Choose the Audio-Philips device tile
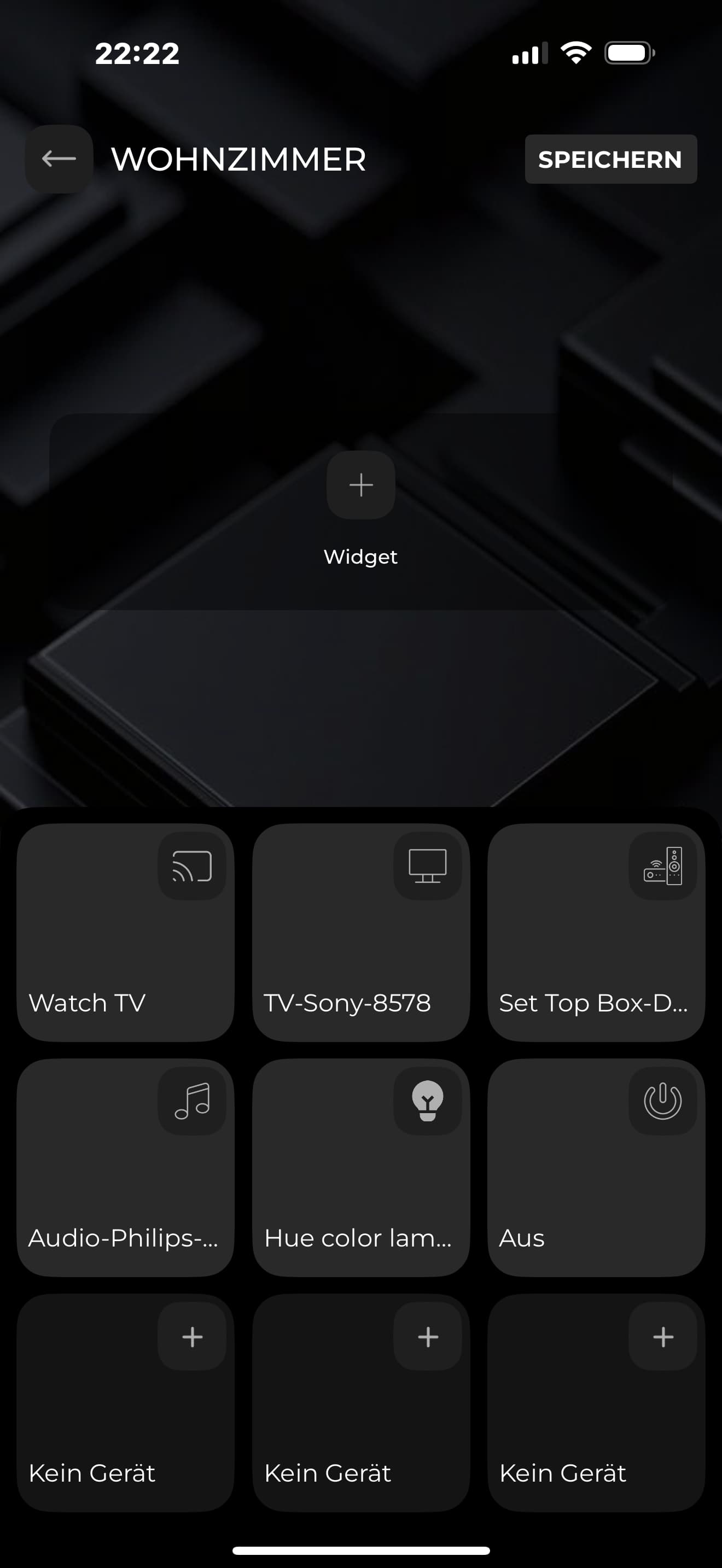The width and height of the screenshot is (722, 1568). pos(125,1167)
